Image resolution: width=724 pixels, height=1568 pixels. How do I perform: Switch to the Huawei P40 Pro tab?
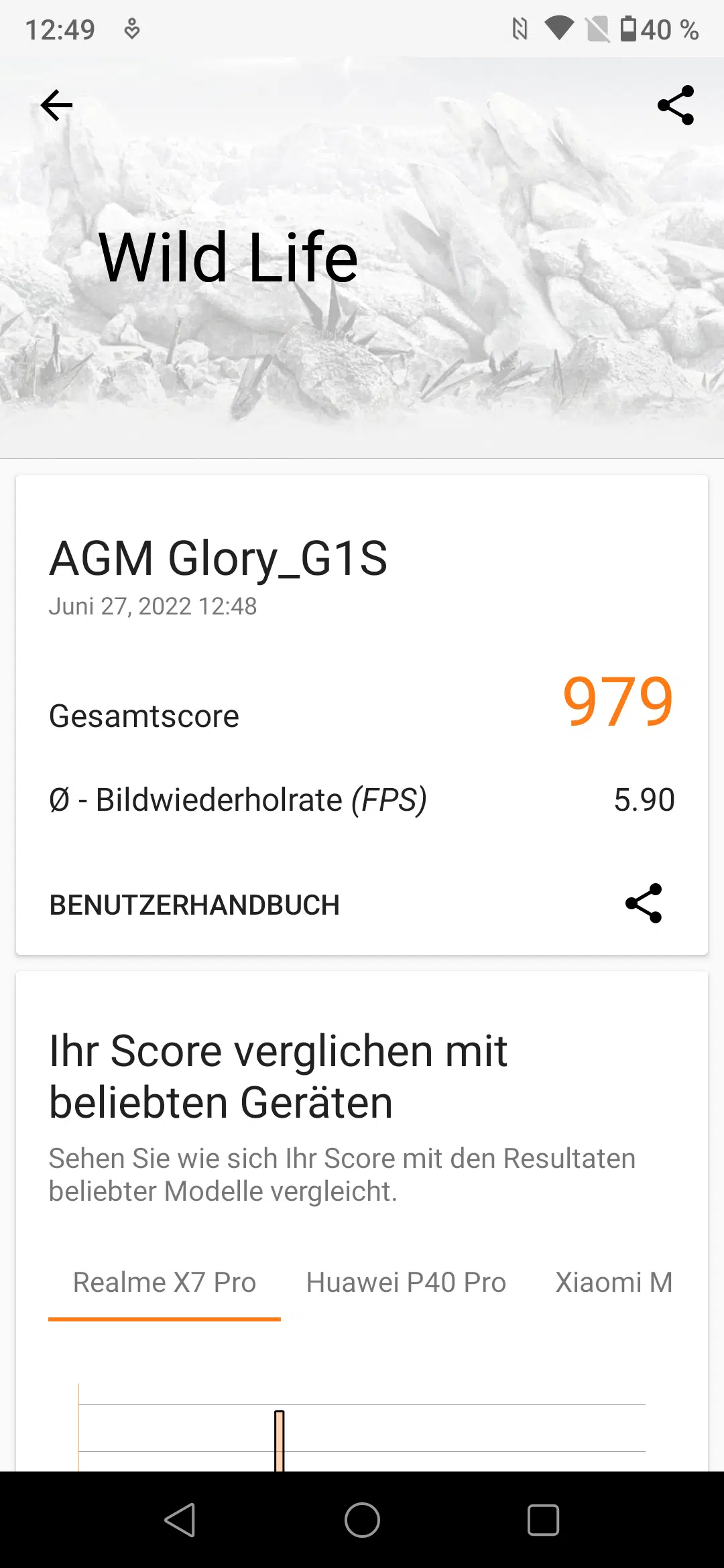406,1283
